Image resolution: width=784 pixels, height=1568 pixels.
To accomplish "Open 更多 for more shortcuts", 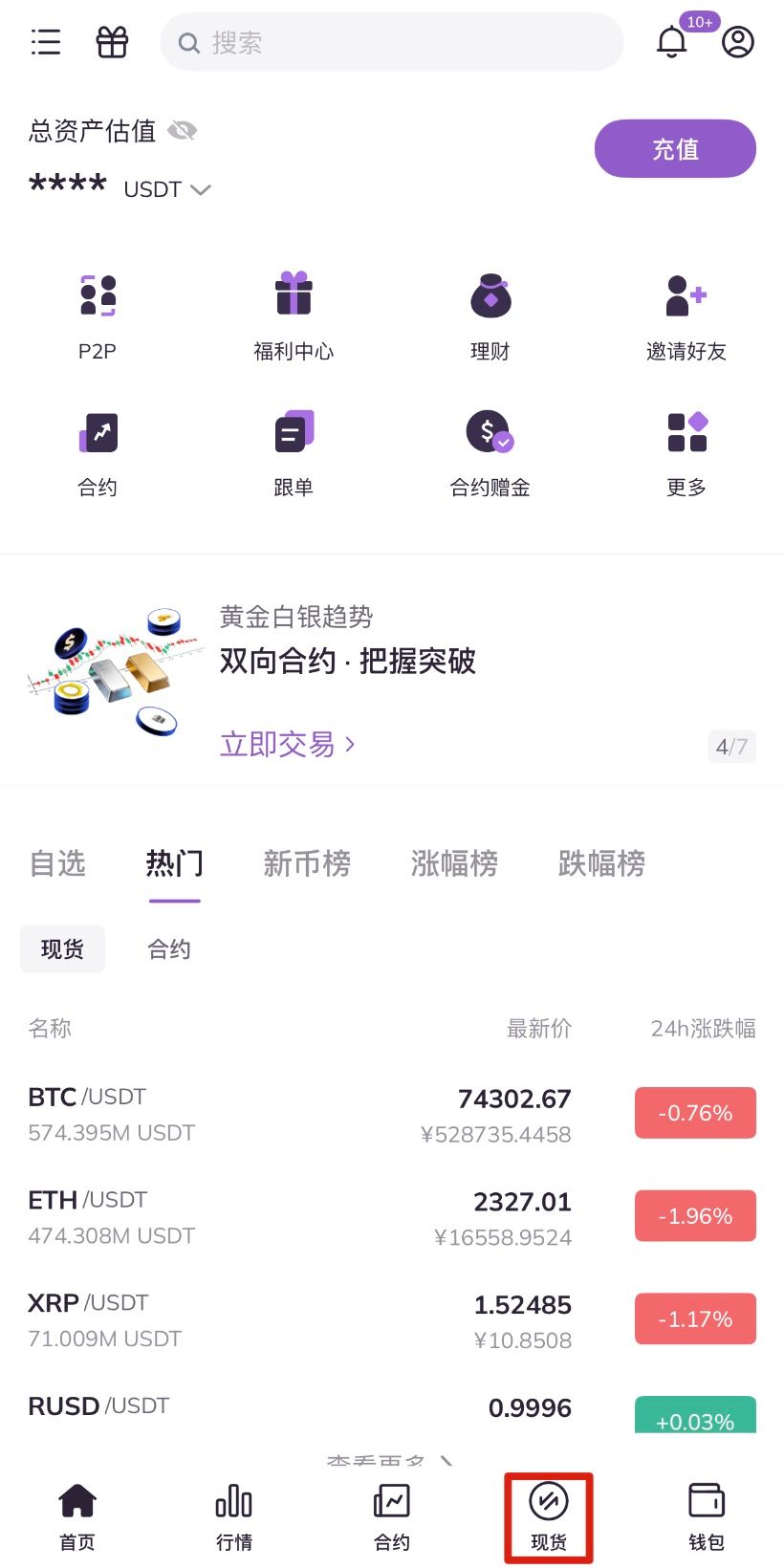I will [x=686, y=453].
